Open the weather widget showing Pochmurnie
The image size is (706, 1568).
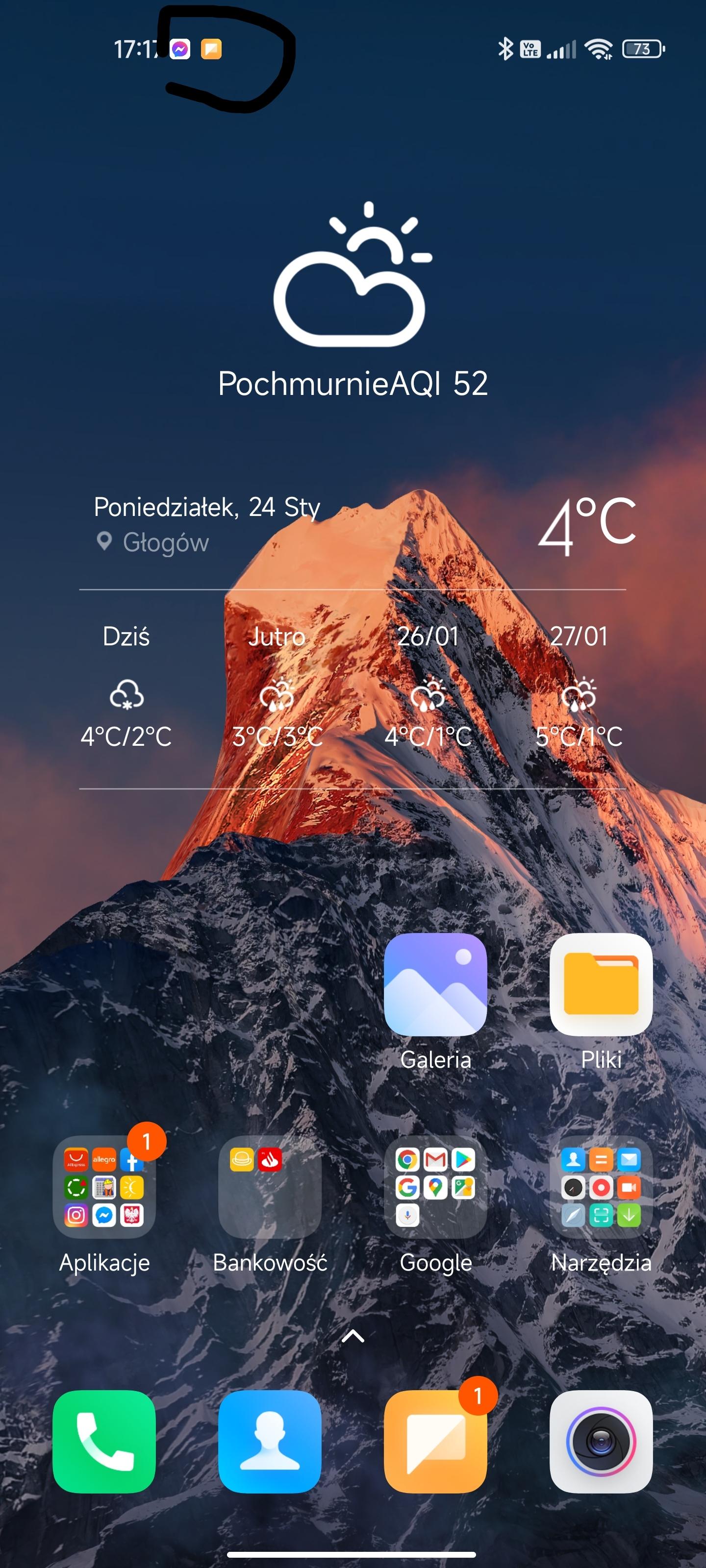pos(353,304)
